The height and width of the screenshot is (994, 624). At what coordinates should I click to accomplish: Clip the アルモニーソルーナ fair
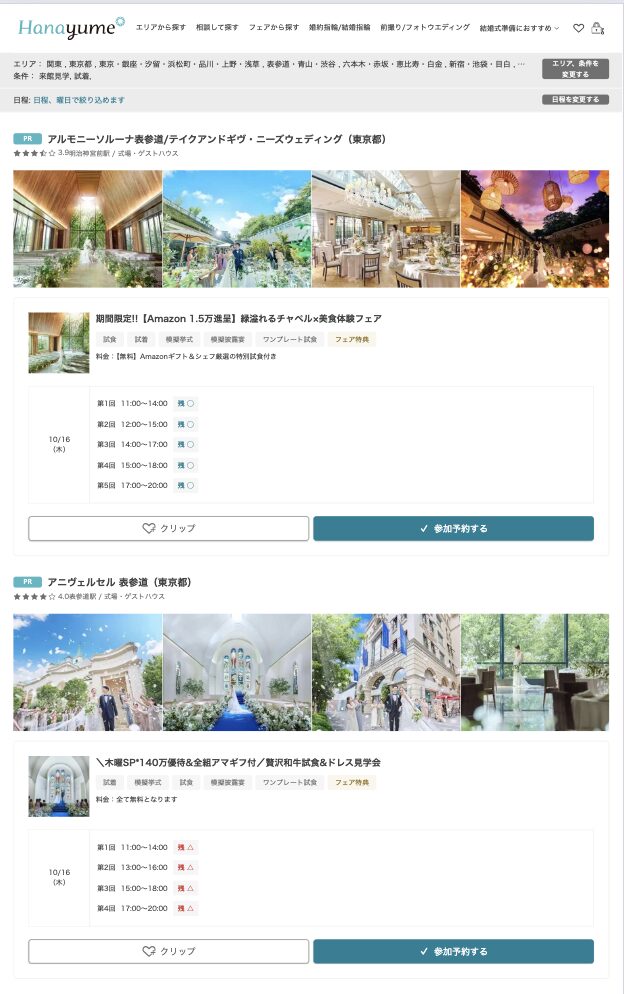click(x=168, y=528)
